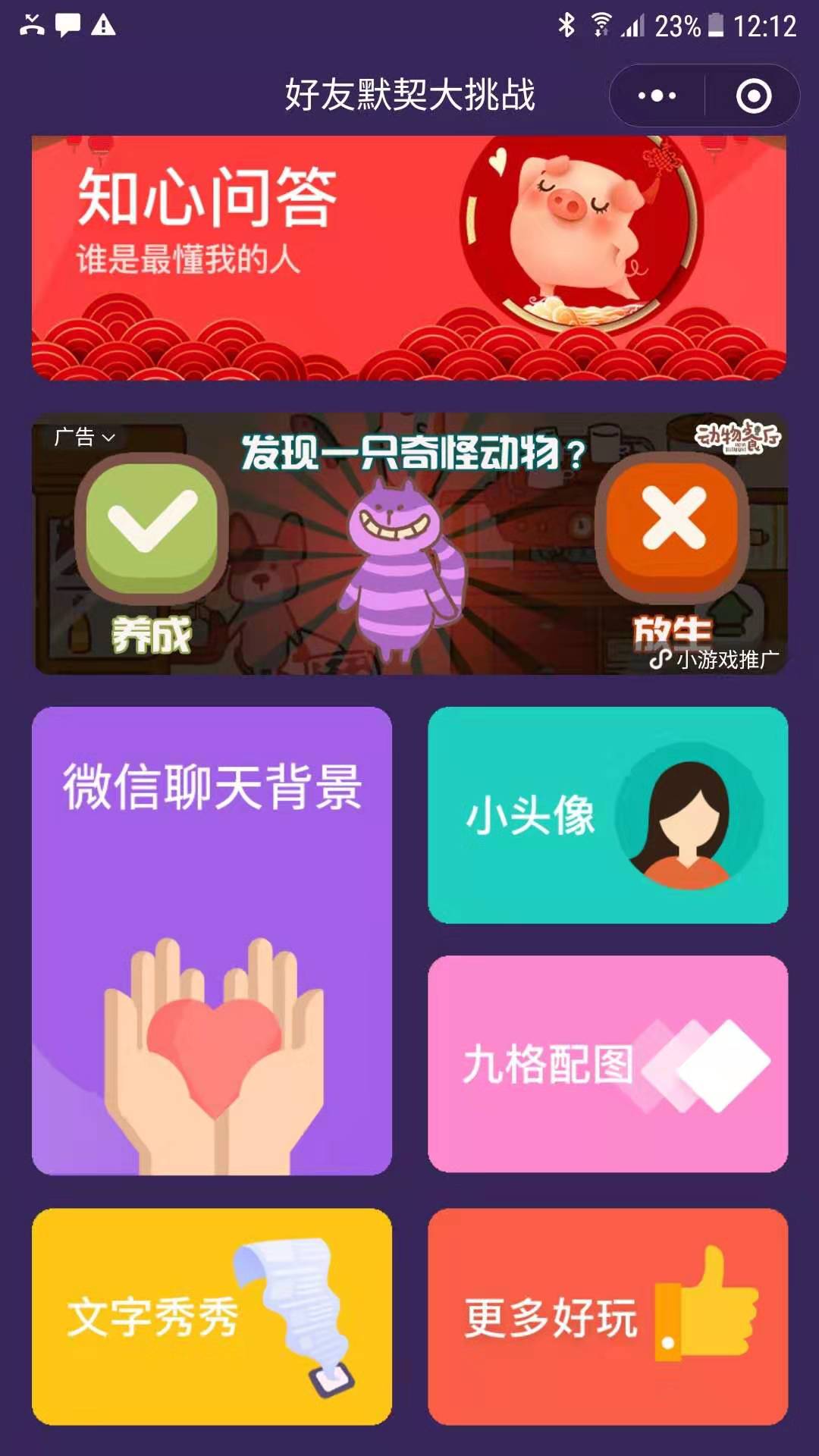
Task: Open the mini program three-dot menu
Action: tap(657, 96)
